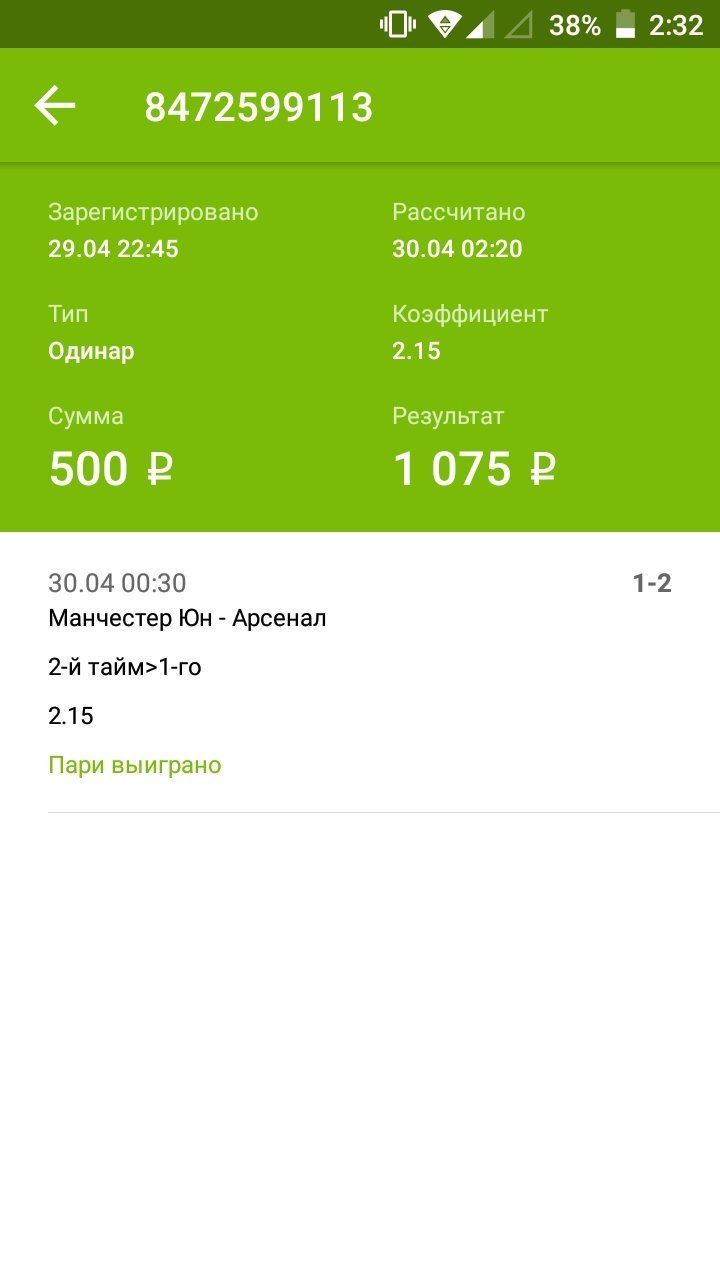Screen dimensions: 720x1280
Task: Go back from bet 8472599113 details
Action: 55,106
